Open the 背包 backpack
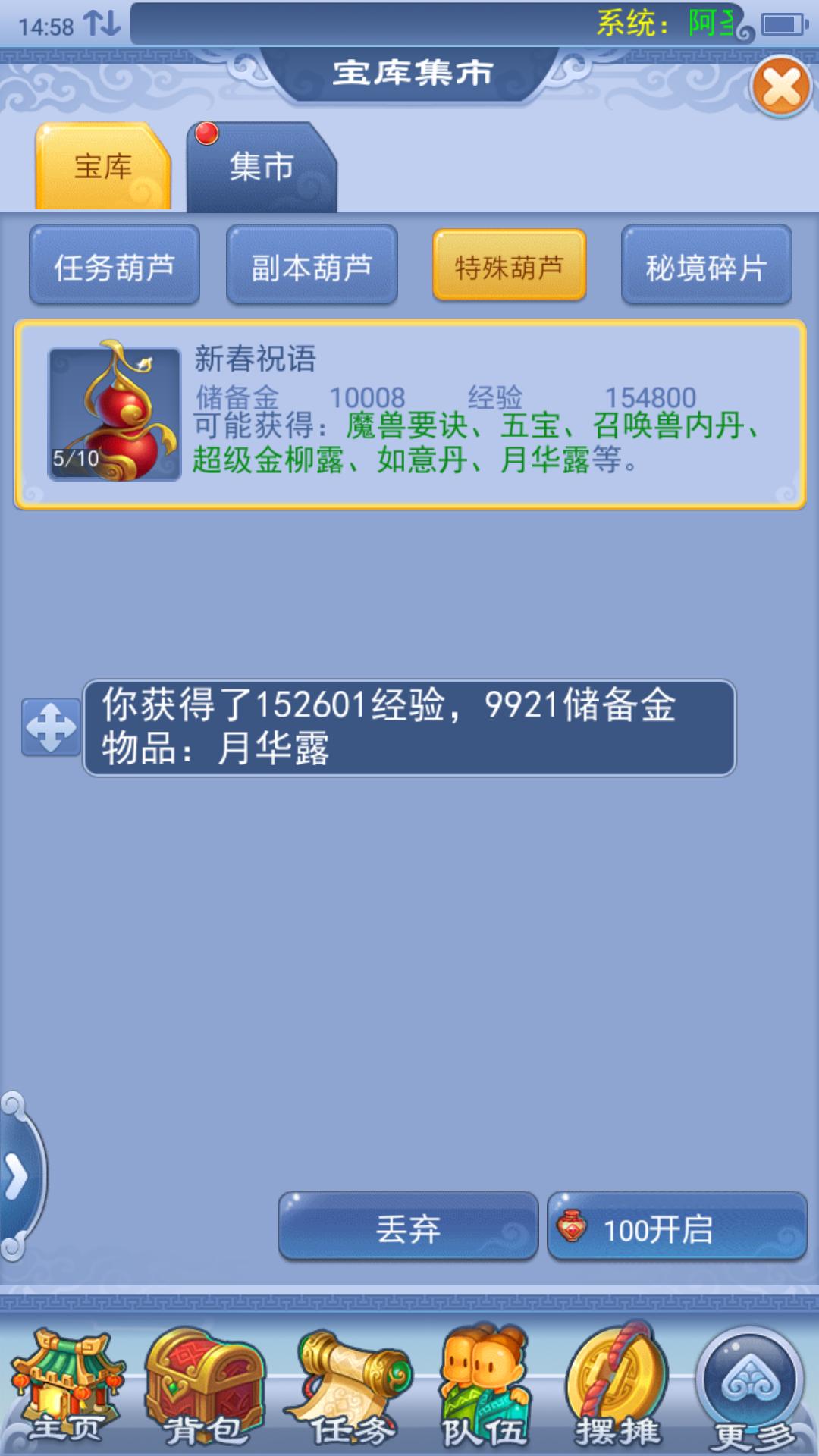The width and height of the screenshot is (819, 1456). pos(205,1390)
